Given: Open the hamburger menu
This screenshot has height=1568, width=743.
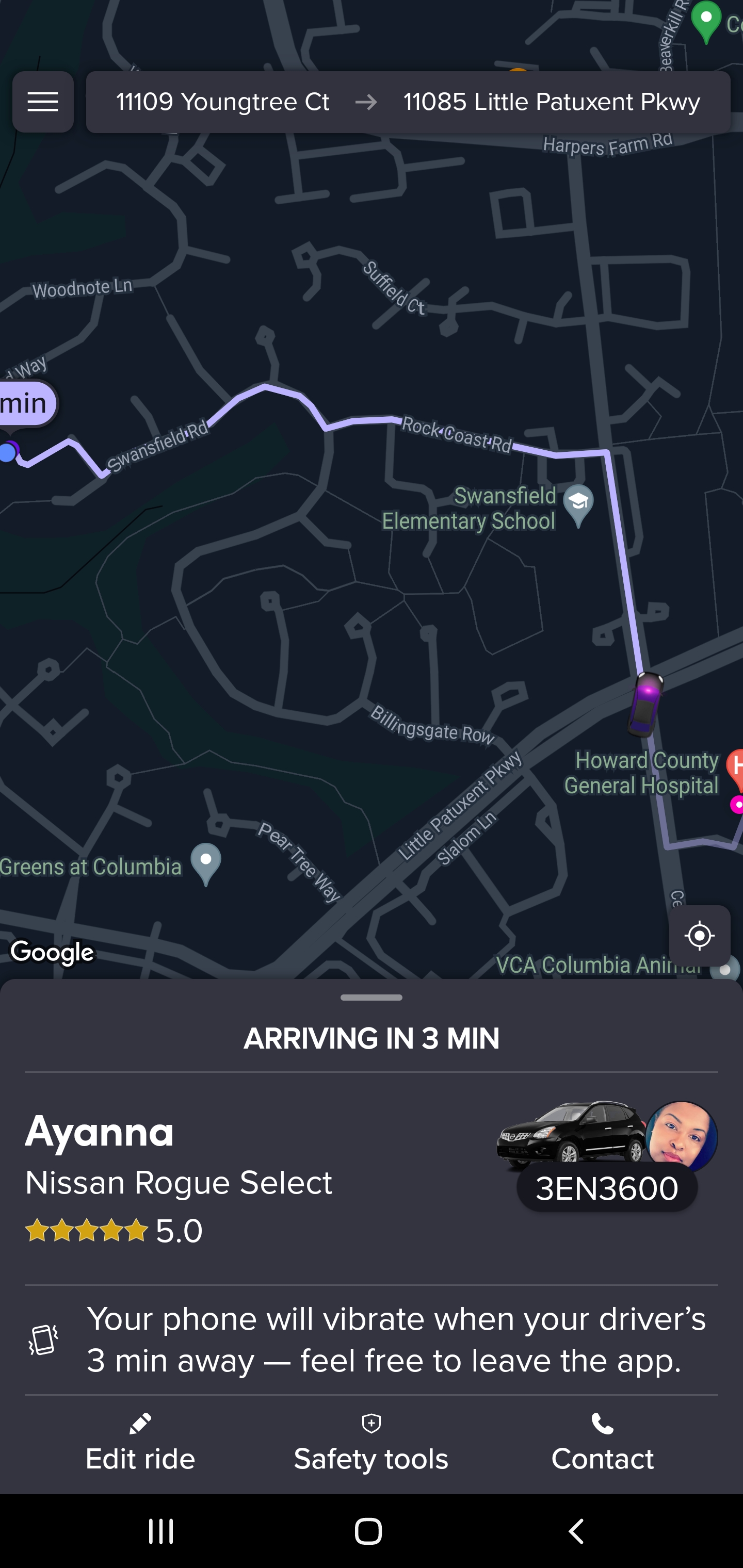Looking at the screenshot, I should (43, 102).
